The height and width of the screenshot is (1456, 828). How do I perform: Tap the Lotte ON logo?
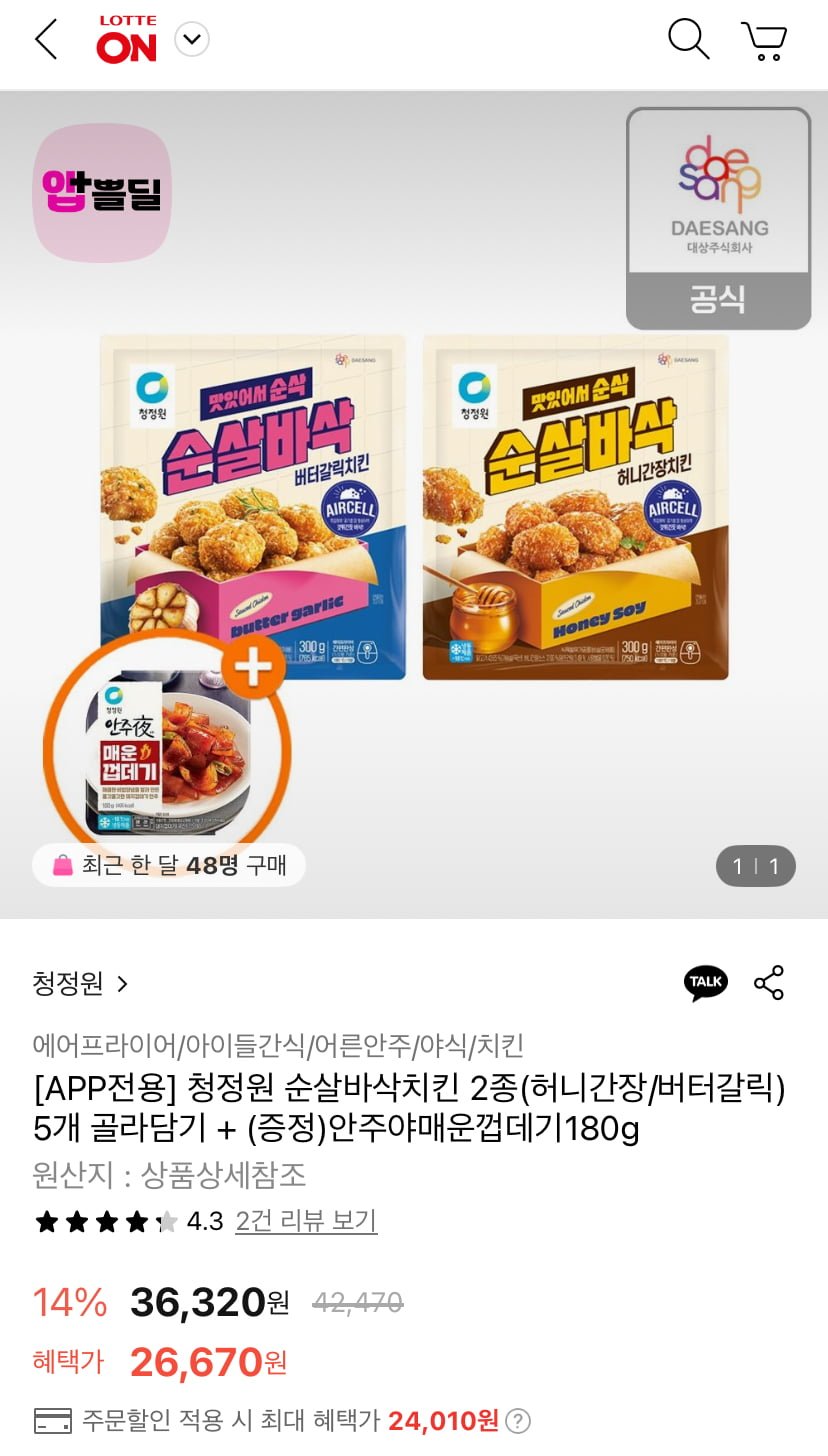coord(126,40)
